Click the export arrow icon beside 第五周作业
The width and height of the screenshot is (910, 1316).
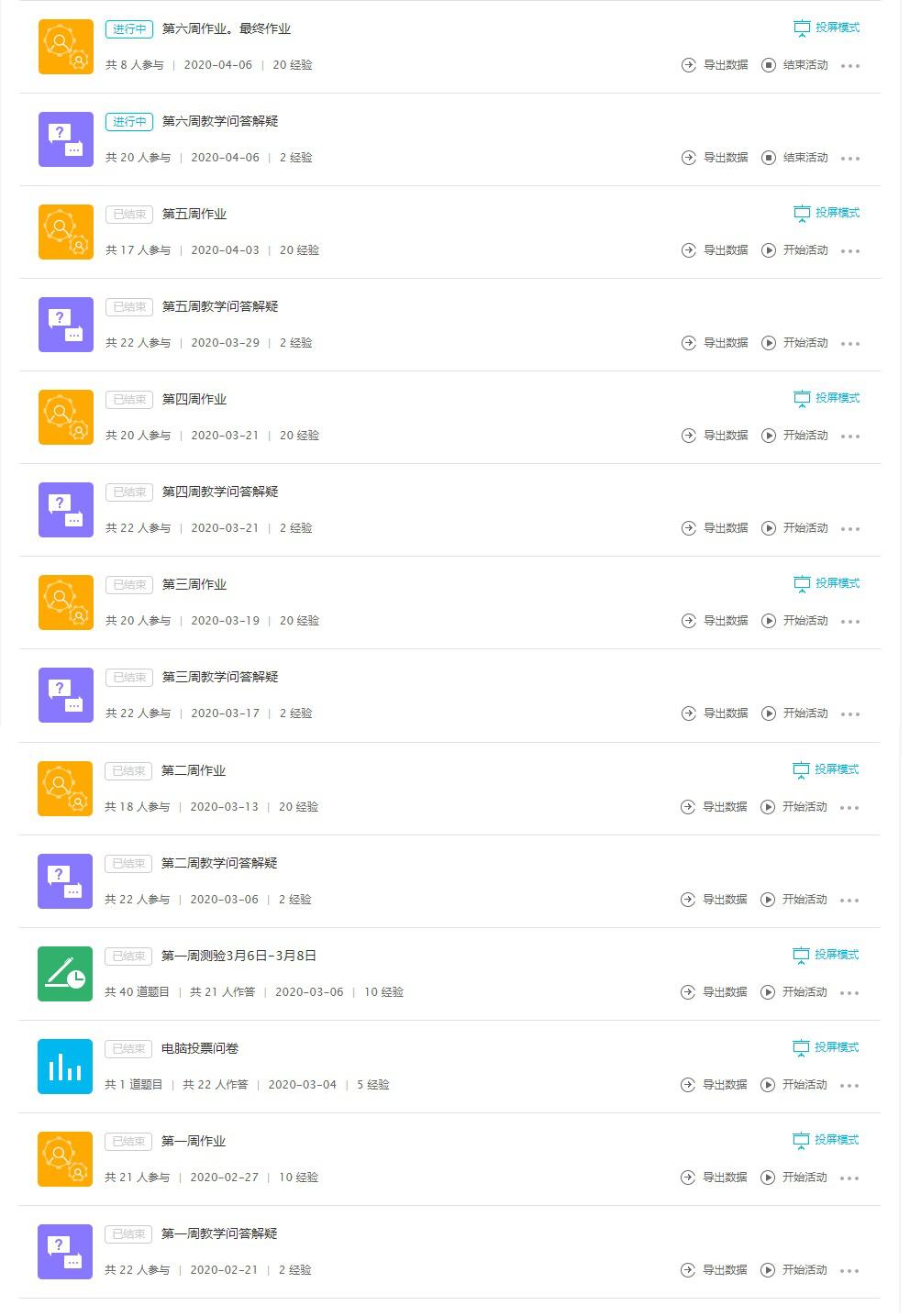[687, 249]
